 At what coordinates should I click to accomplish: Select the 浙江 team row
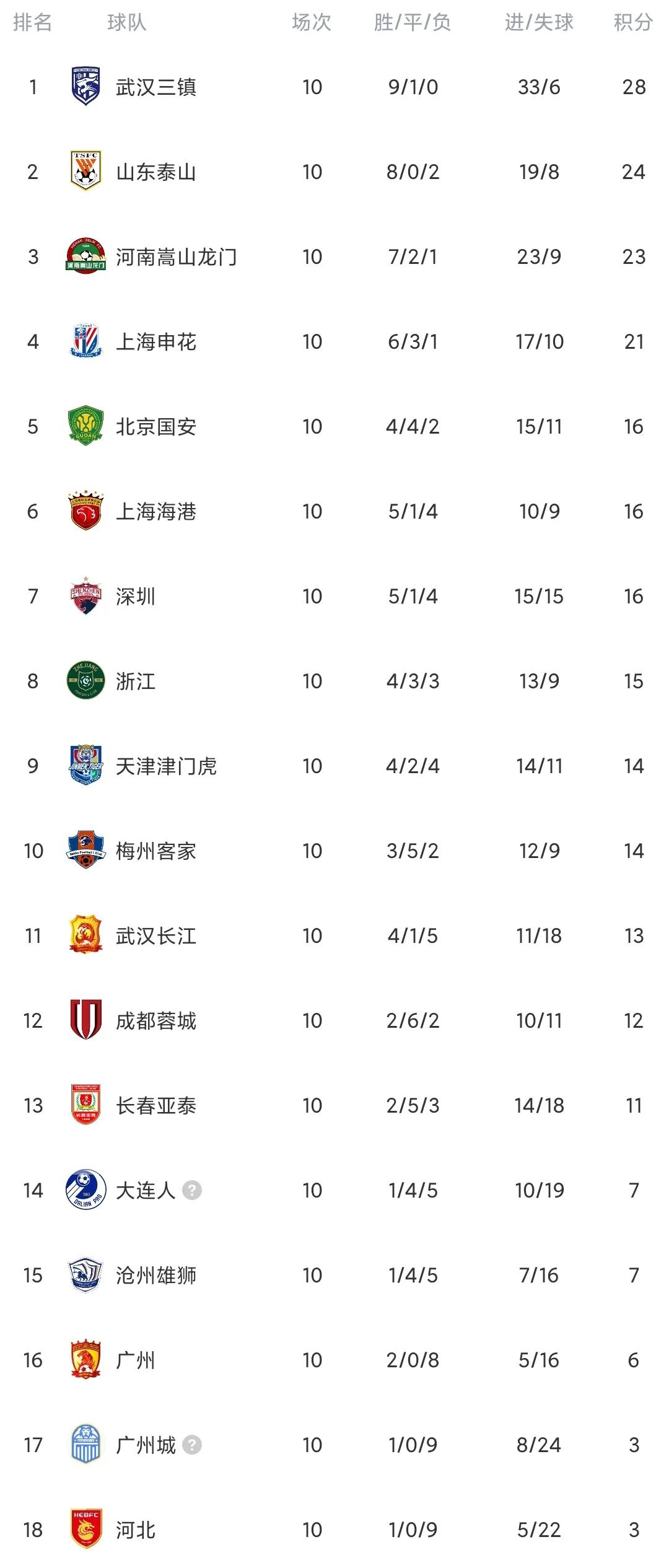coord(135,681)
